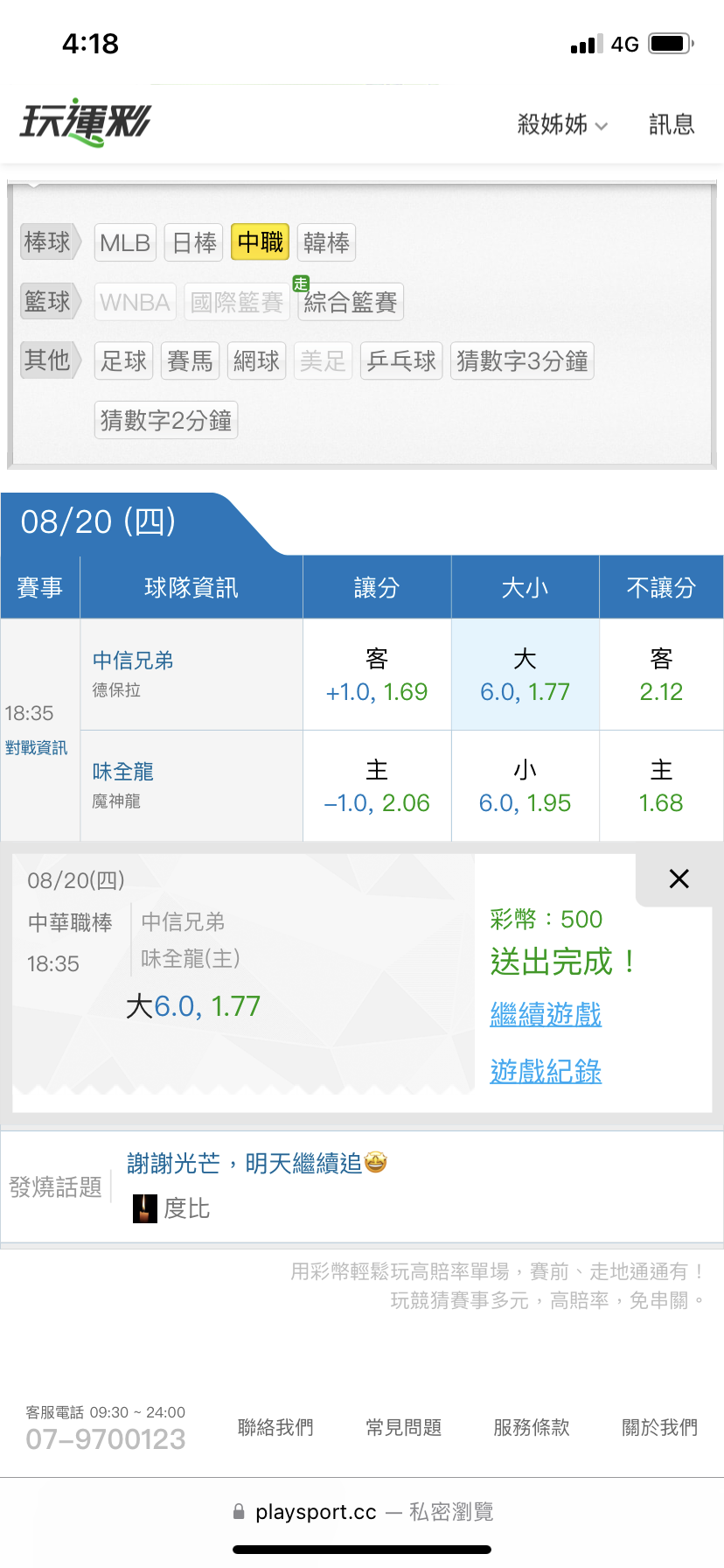724x1568 pixels.
Task: Switch to 日棒 league
Action: click(x=194, y=242)
